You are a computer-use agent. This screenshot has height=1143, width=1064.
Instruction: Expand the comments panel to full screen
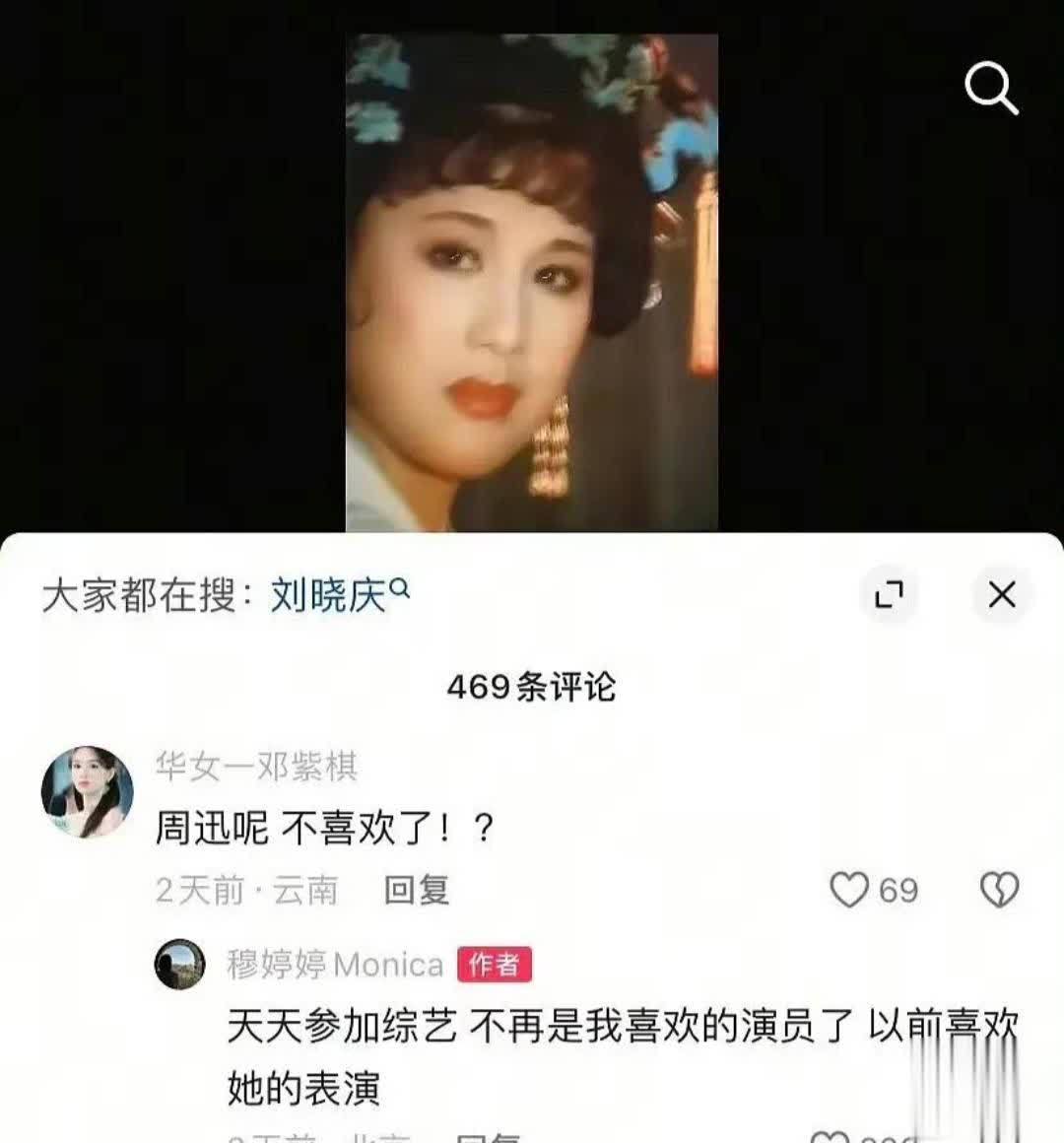coord(889,594)
